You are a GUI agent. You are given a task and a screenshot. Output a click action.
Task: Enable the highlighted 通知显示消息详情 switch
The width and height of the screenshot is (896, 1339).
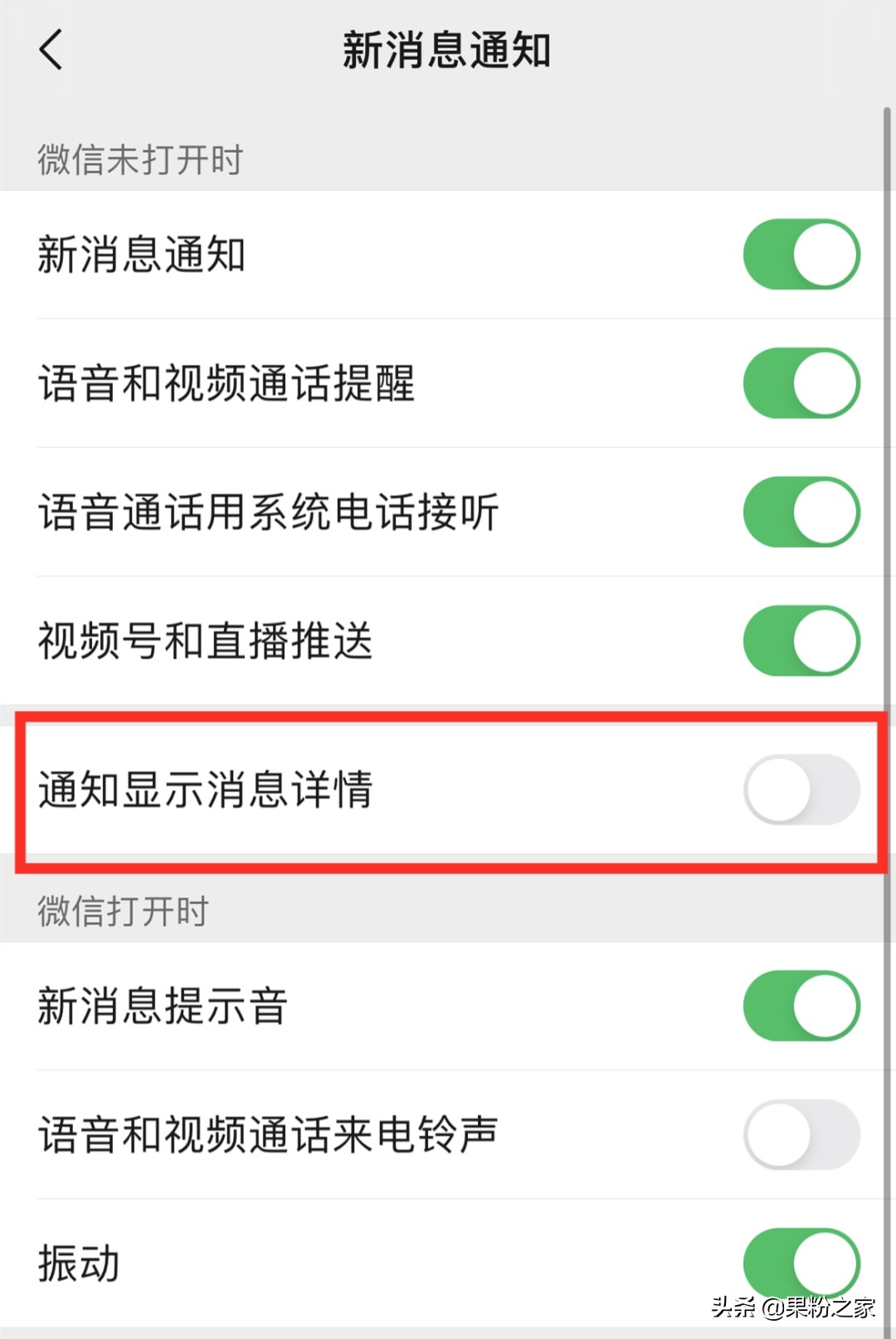pos(799,790)
